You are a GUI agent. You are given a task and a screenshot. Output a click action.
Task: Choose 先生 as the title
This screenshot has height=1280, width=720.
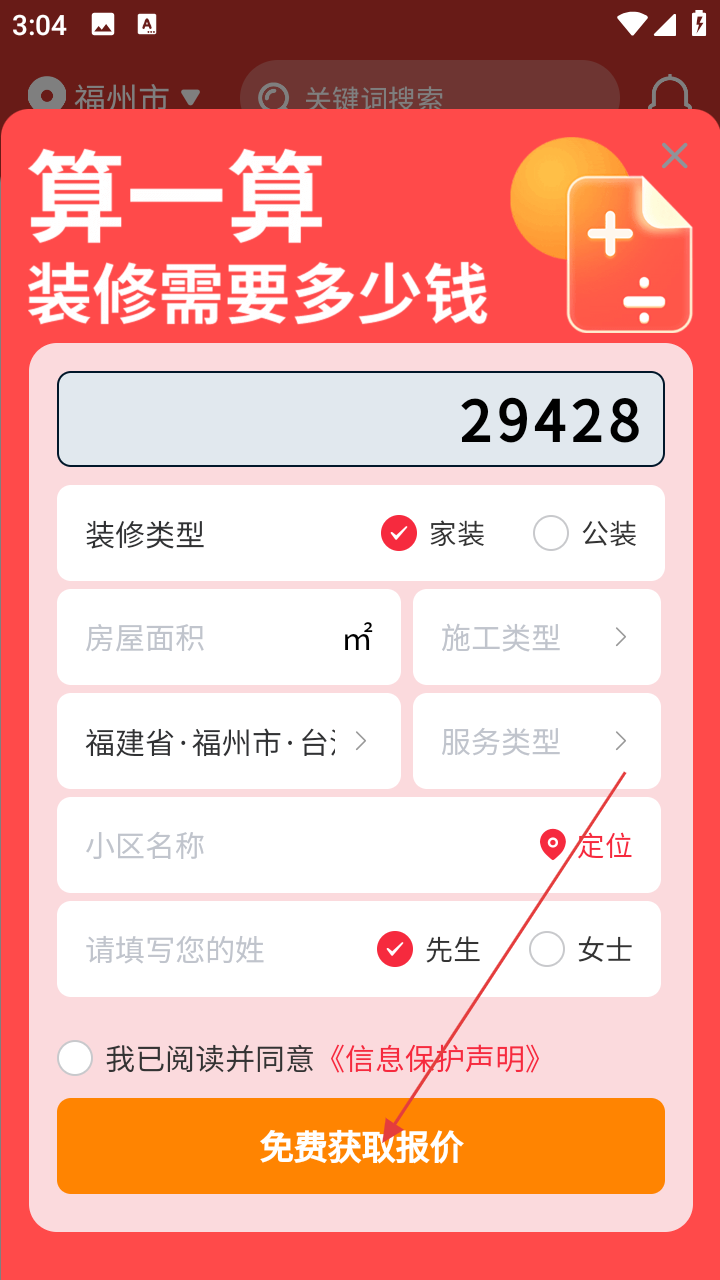click(429, 949)
